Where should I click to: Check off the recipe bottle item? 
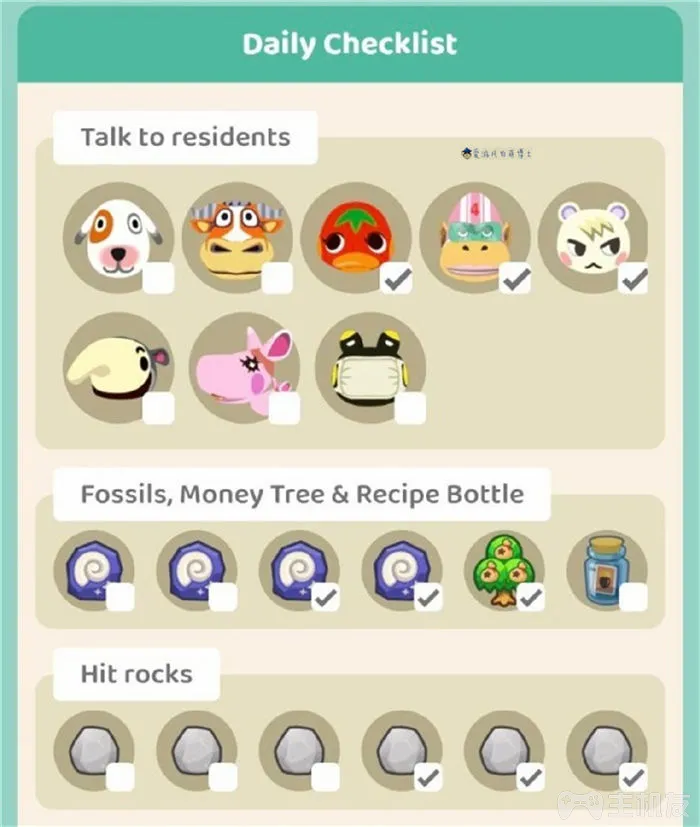coord(633,597)
